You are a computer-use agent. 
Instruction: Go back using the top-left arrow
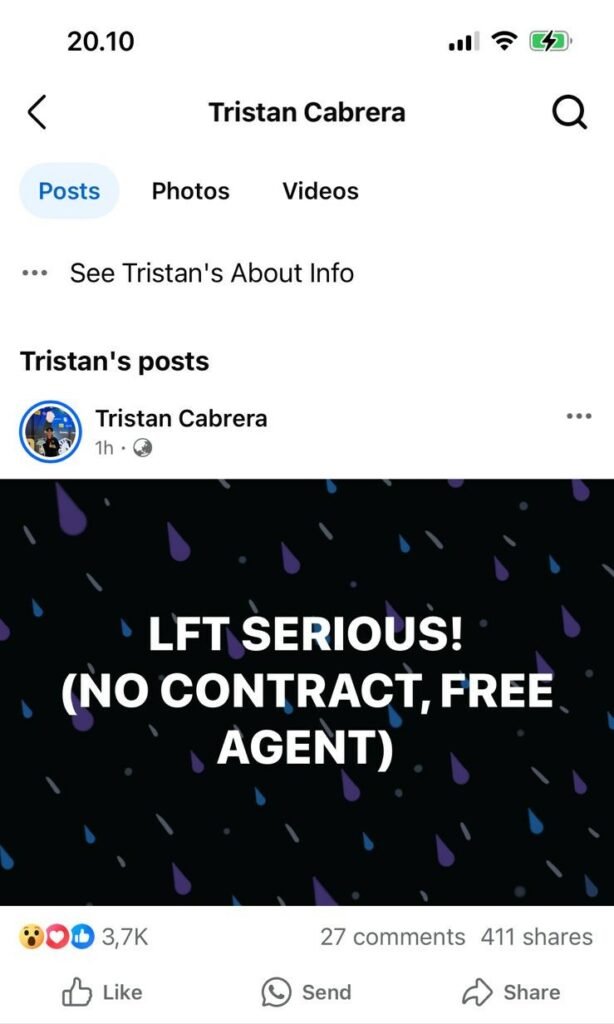(37, 112)
